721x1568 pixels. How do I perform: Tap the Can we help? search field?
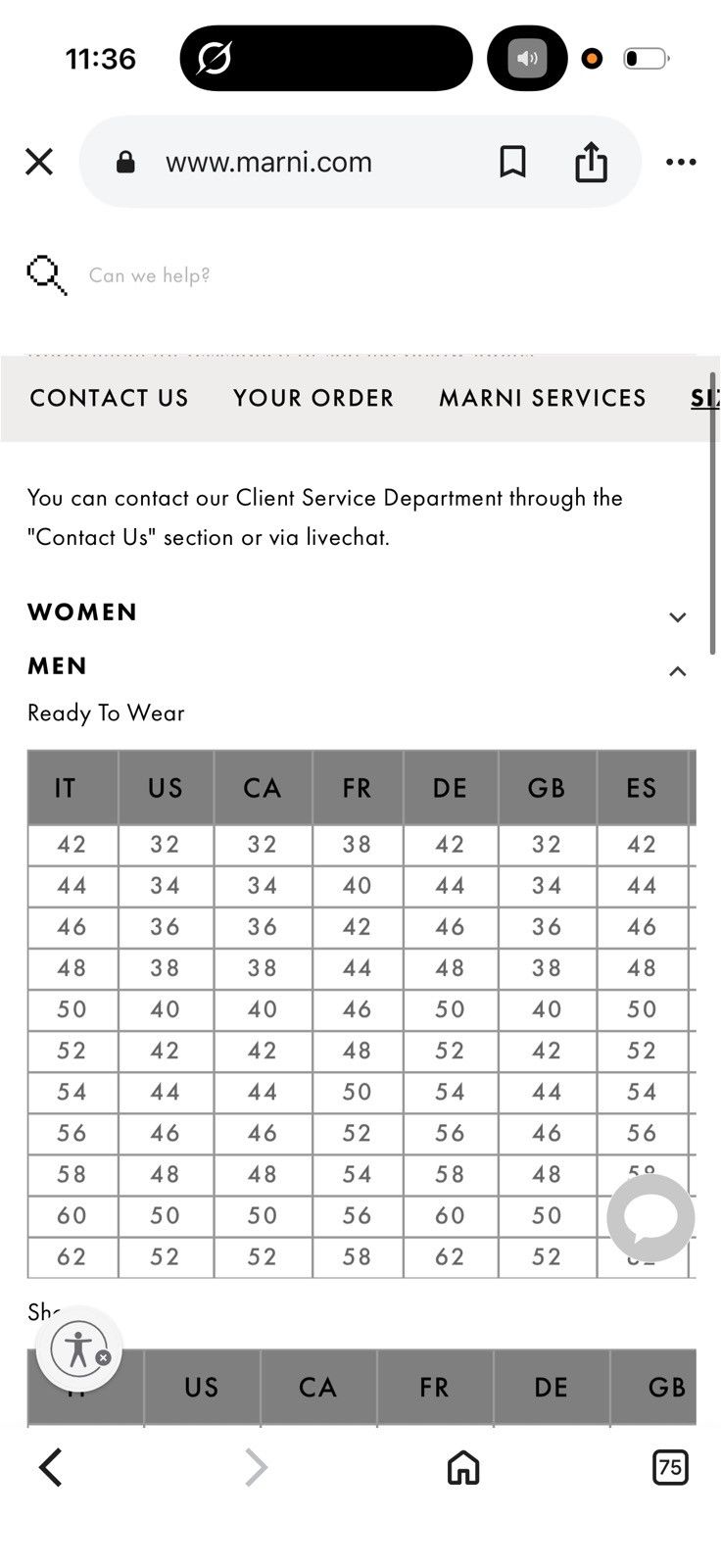click(150, 275)
